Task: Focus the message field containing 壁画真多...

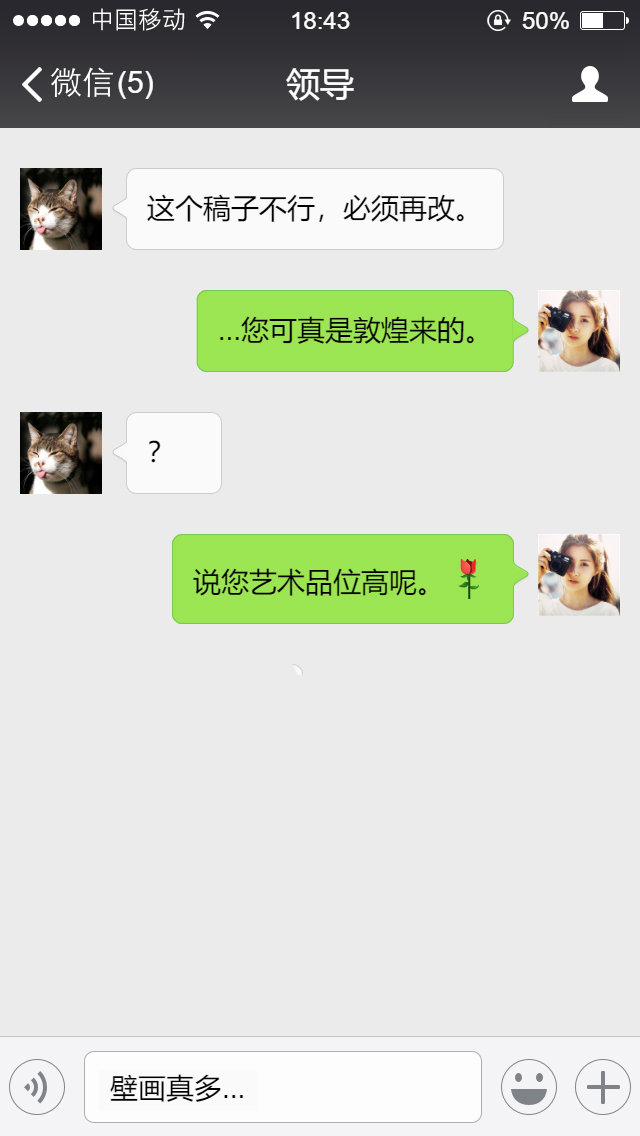Action: (282, 1087)
